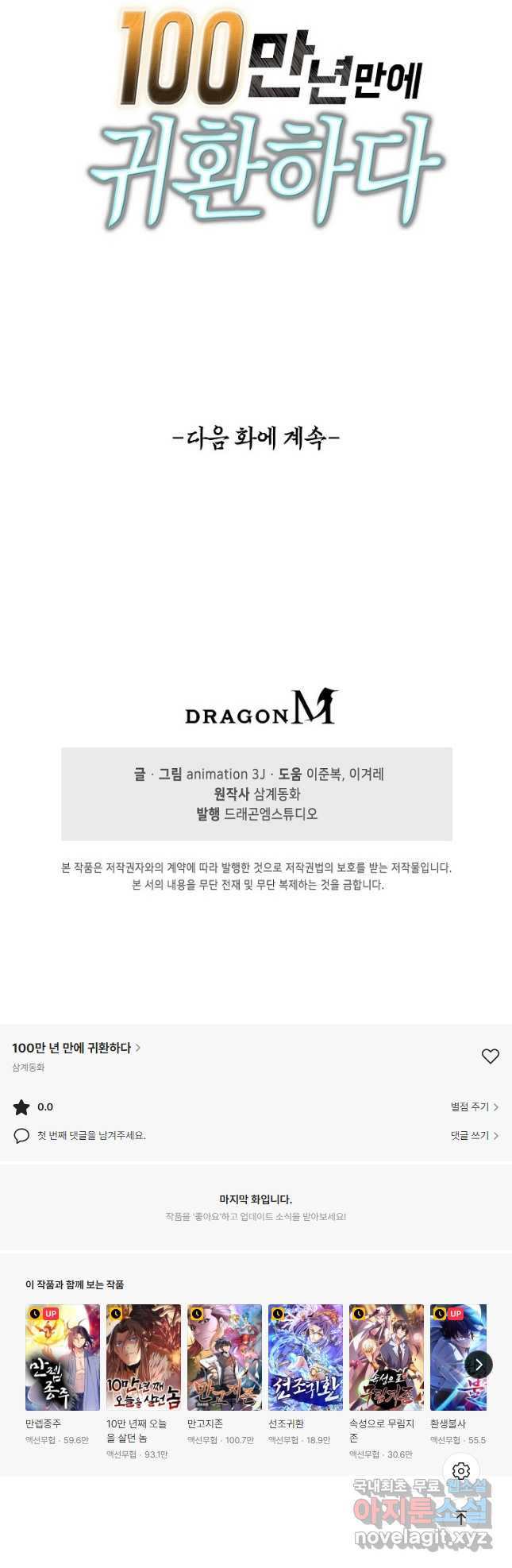Jump back to the top of the page
Viewport: 512px width, 1568px height.
[461, 1518]
